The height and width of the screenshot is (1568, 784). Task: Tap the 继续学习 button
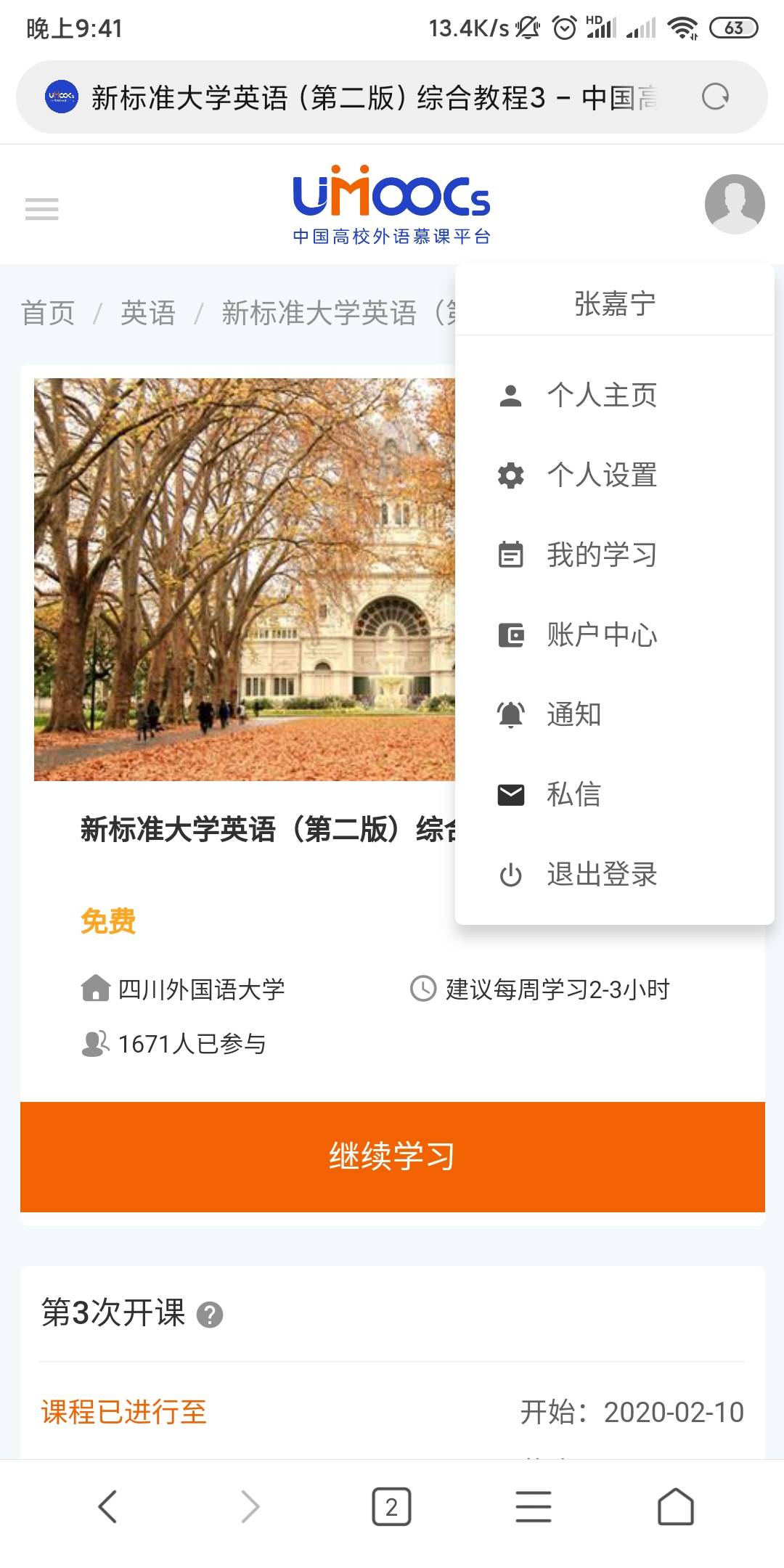[x=392, y=1156]
